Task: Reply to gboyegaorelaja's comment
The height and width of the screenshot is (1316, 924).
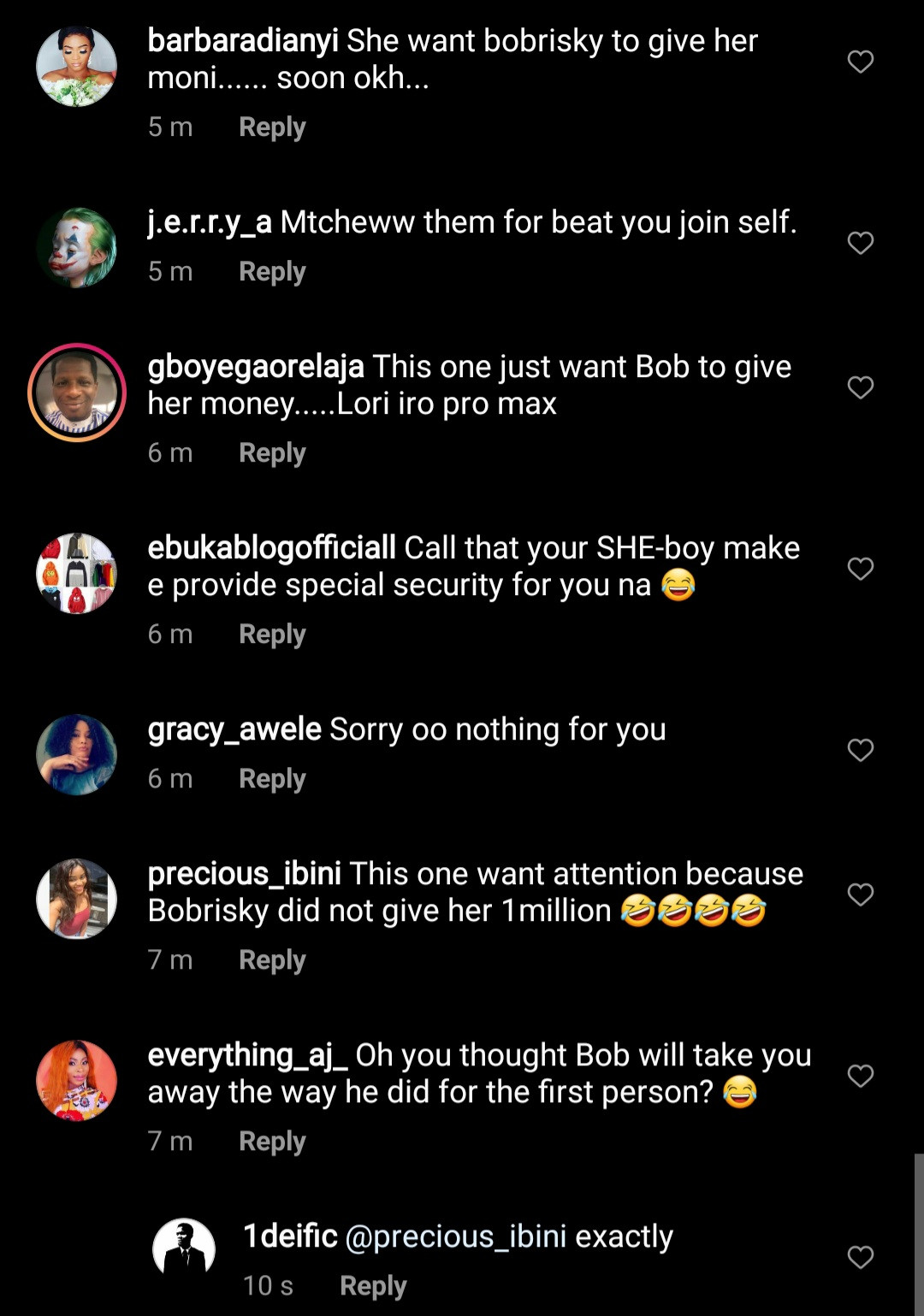Action: 272,453
